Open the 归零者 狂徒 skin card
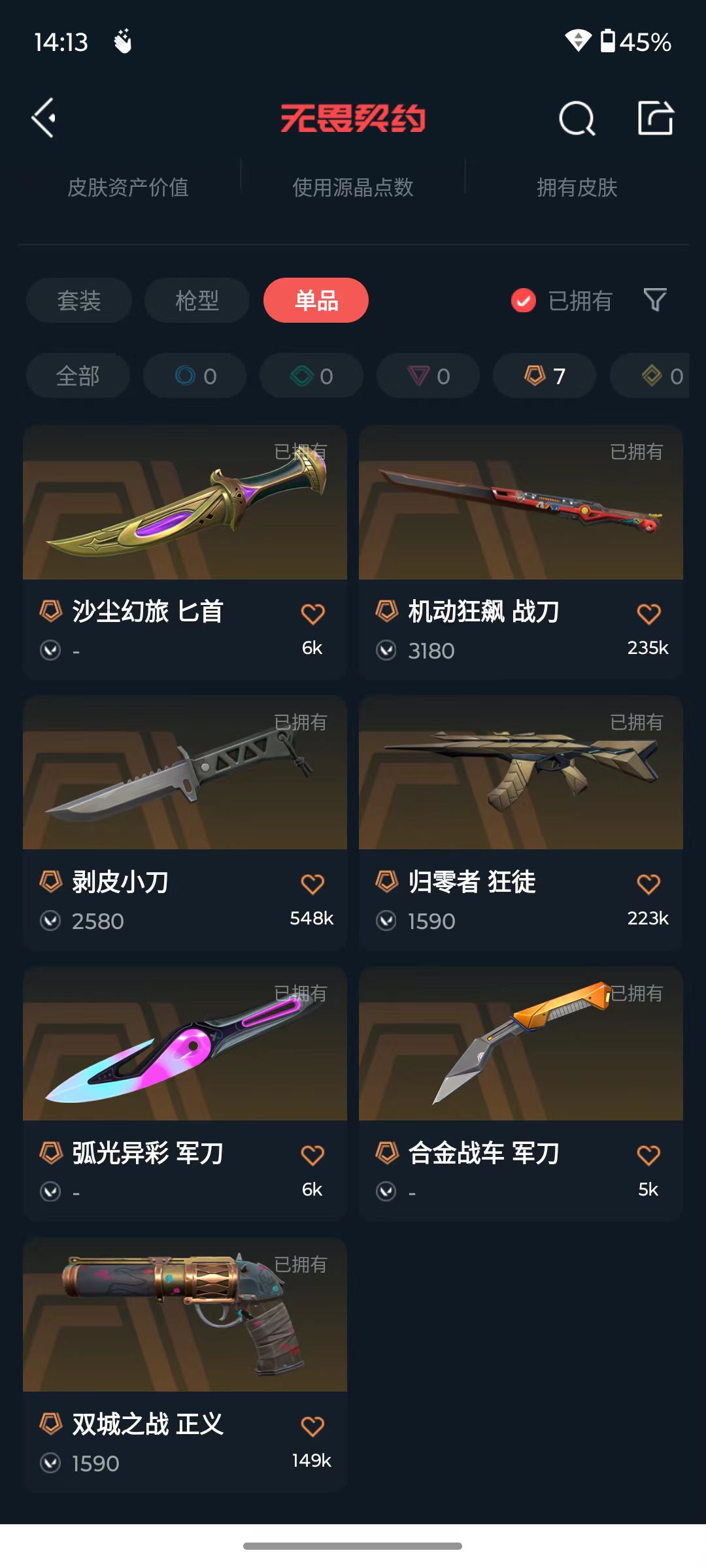This screenshot has height=1568, width=706. click(x=521, y=823)
